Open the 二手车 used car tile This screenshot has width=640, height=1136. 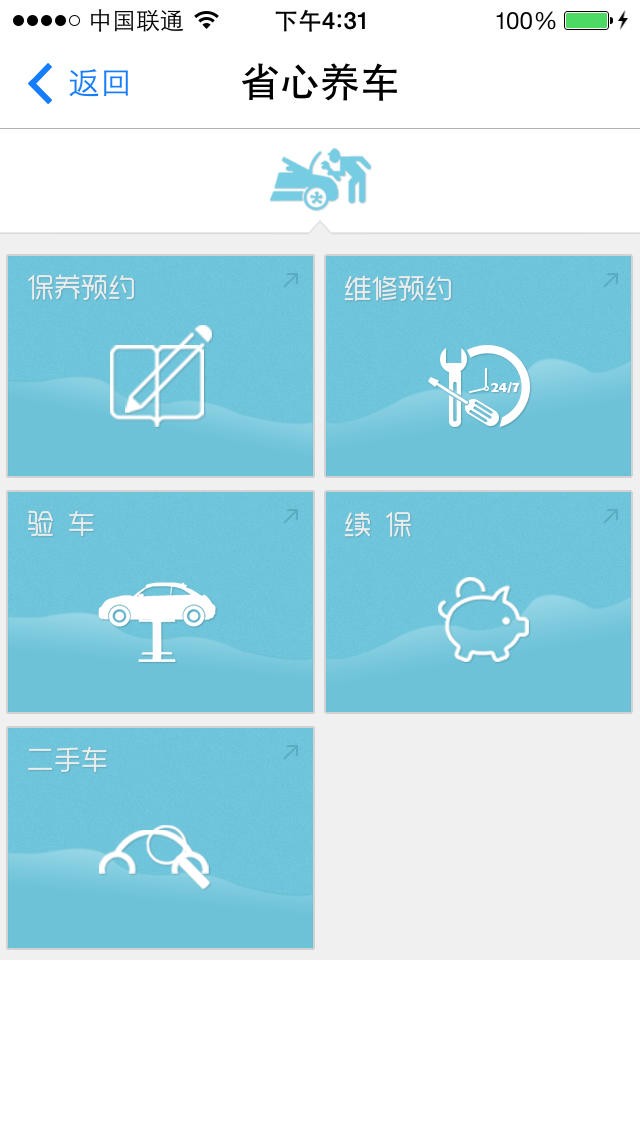[x=160, y=838]
